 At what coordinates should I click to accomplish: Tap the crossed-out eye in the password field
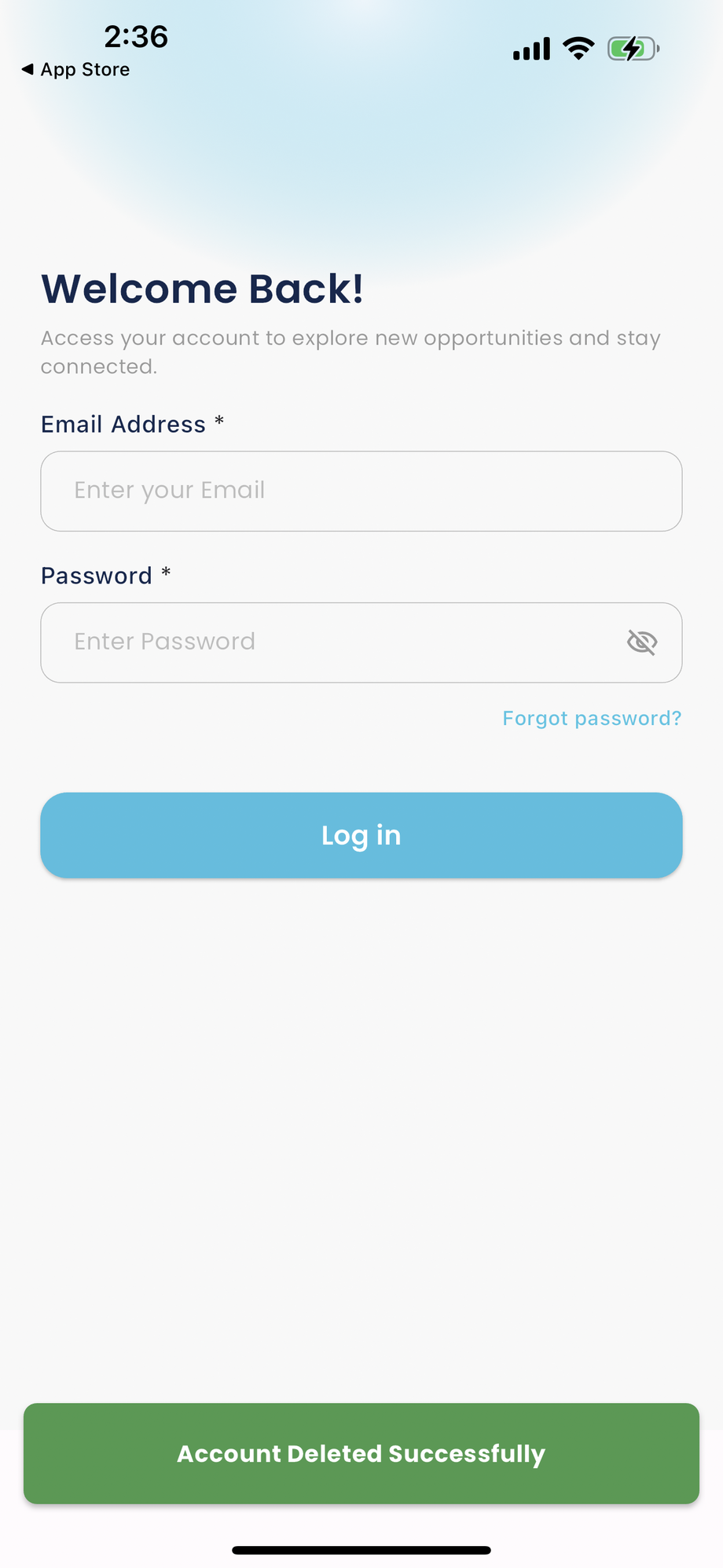pos(640,642)
